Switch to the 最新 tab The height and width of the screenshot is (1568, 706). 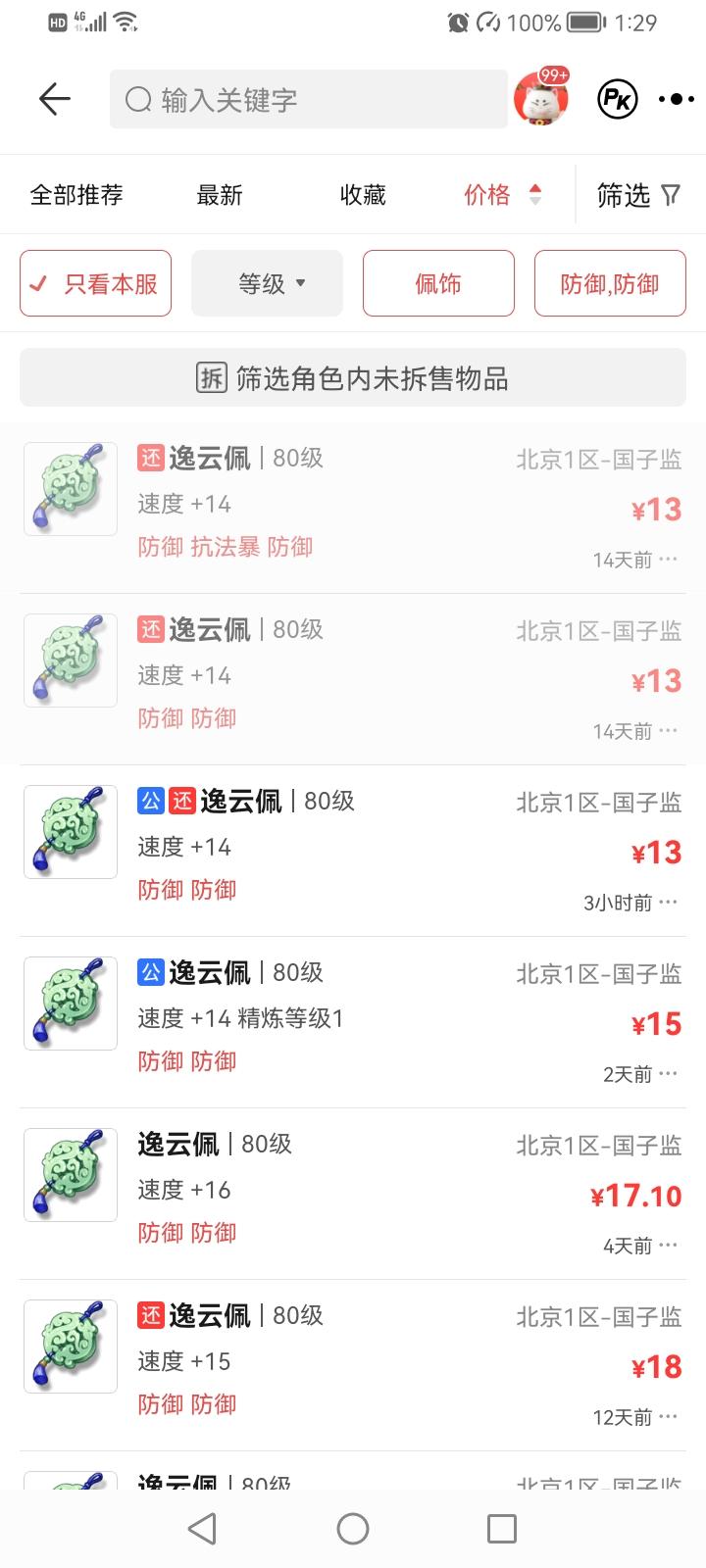click(x=219, y=195)
